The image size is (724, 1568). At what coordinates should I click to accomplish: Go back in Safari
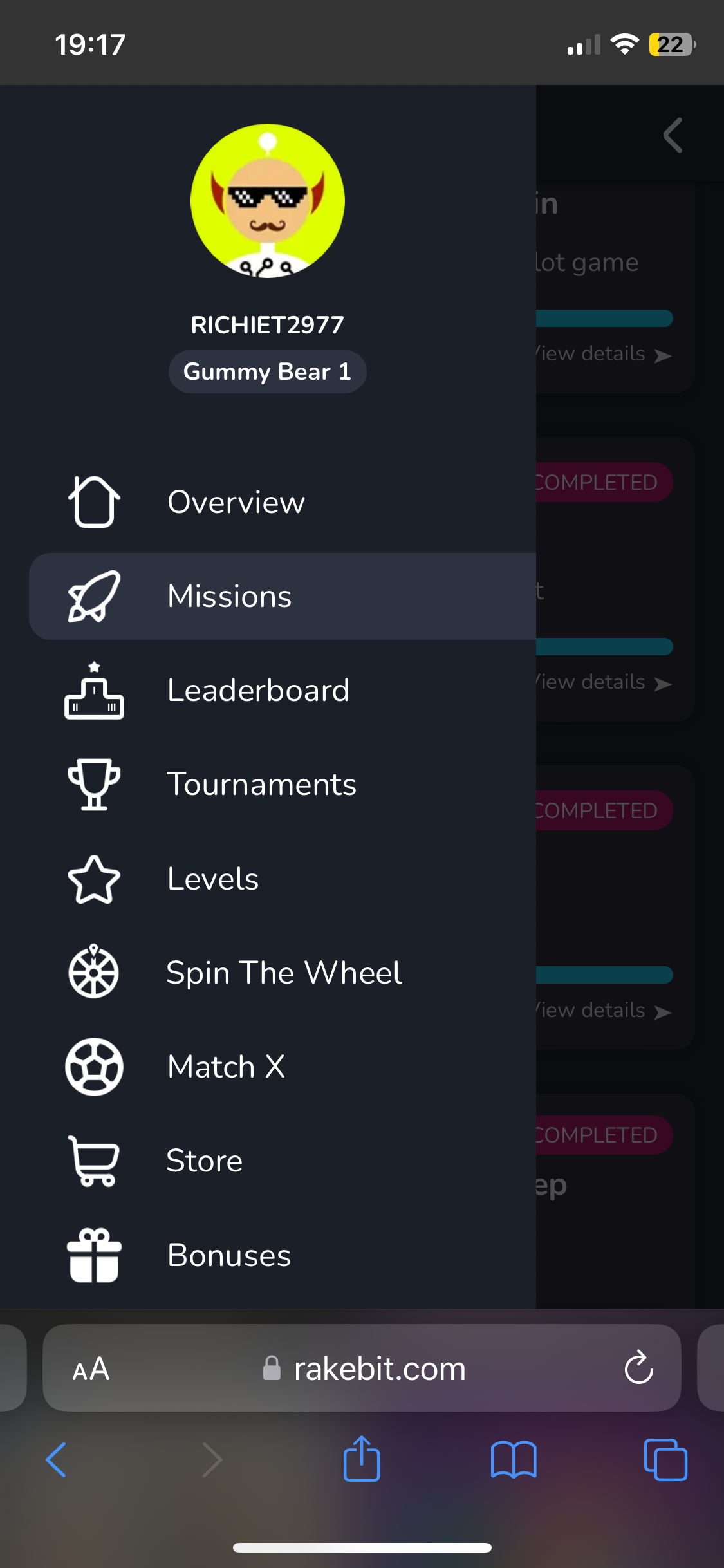pyautogui.click(x=57, y=1460)
